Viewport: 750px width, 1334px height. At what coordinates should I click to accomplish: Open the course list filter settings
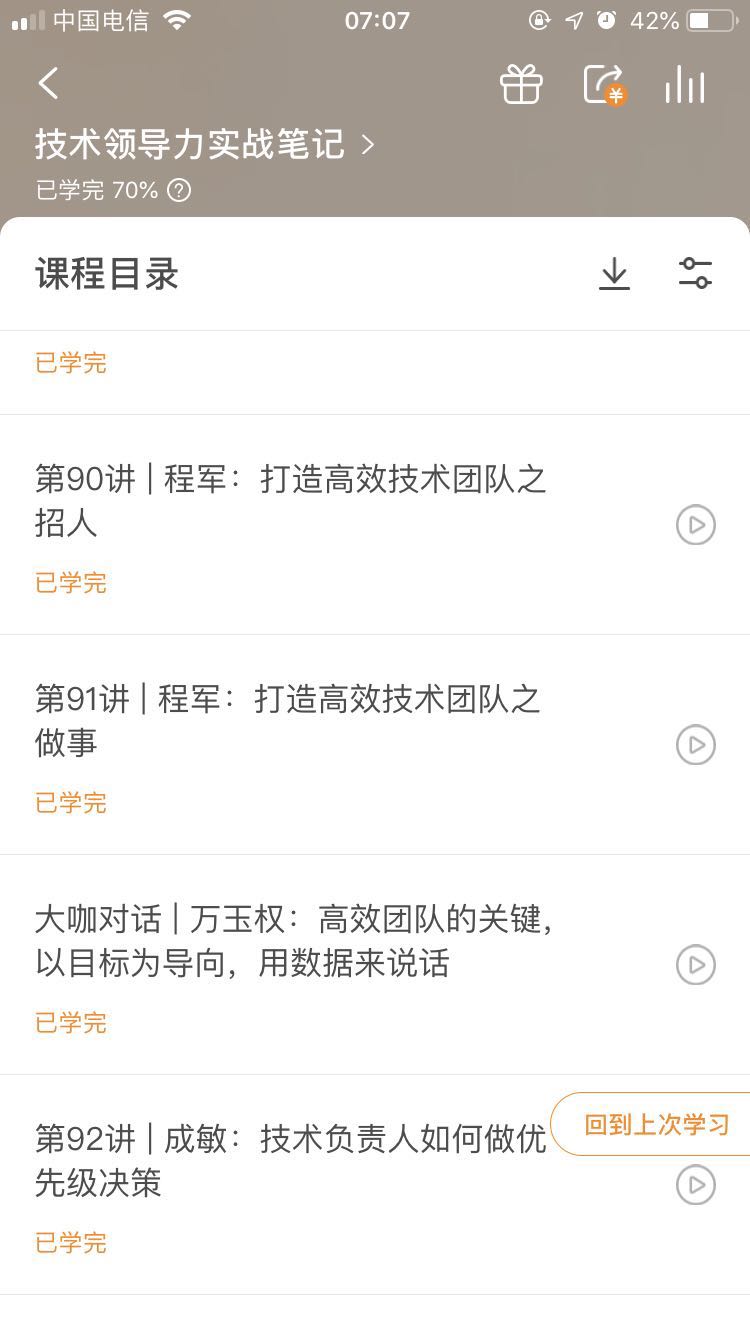pos(695,273)
